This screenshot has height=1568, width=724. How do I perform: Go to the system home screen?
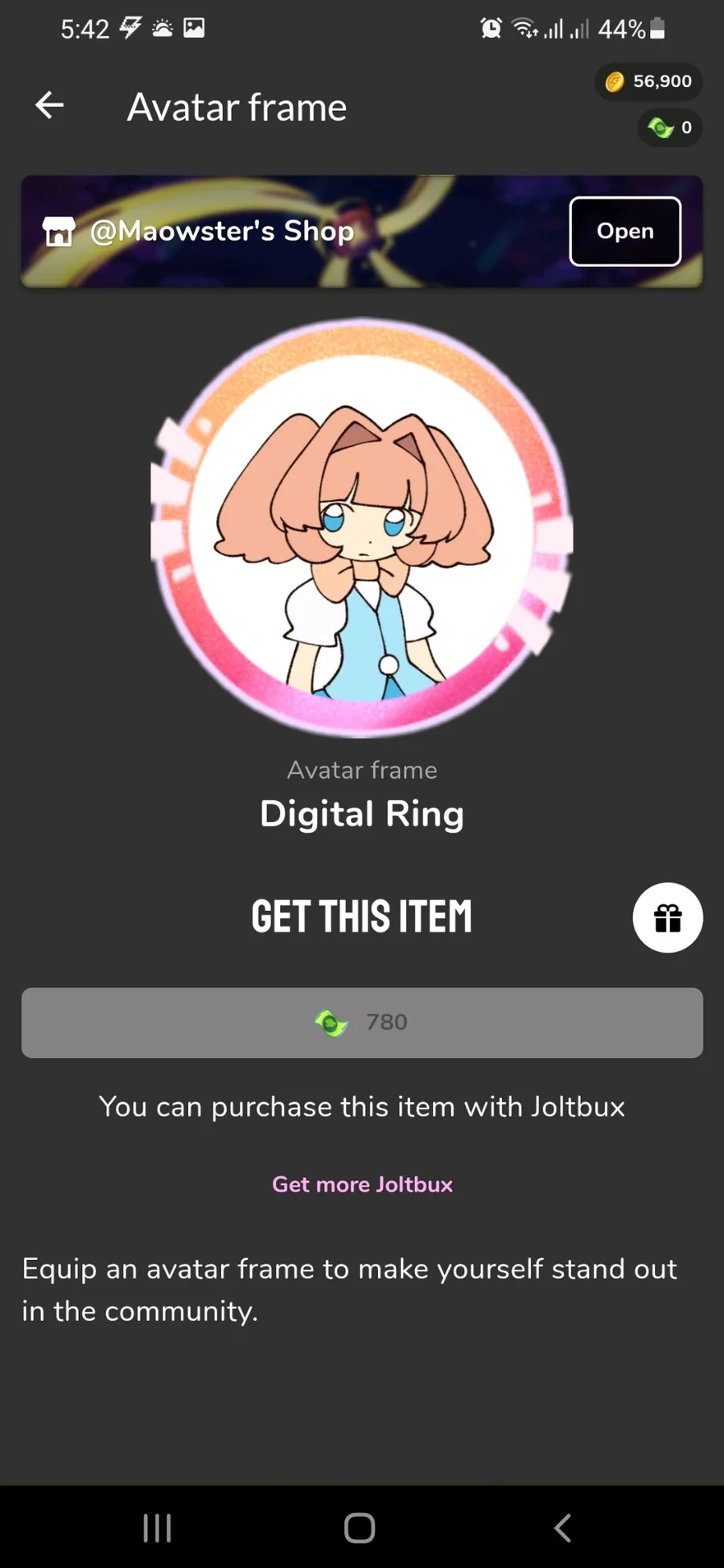pyautogui.click(x=360, y=1527)
